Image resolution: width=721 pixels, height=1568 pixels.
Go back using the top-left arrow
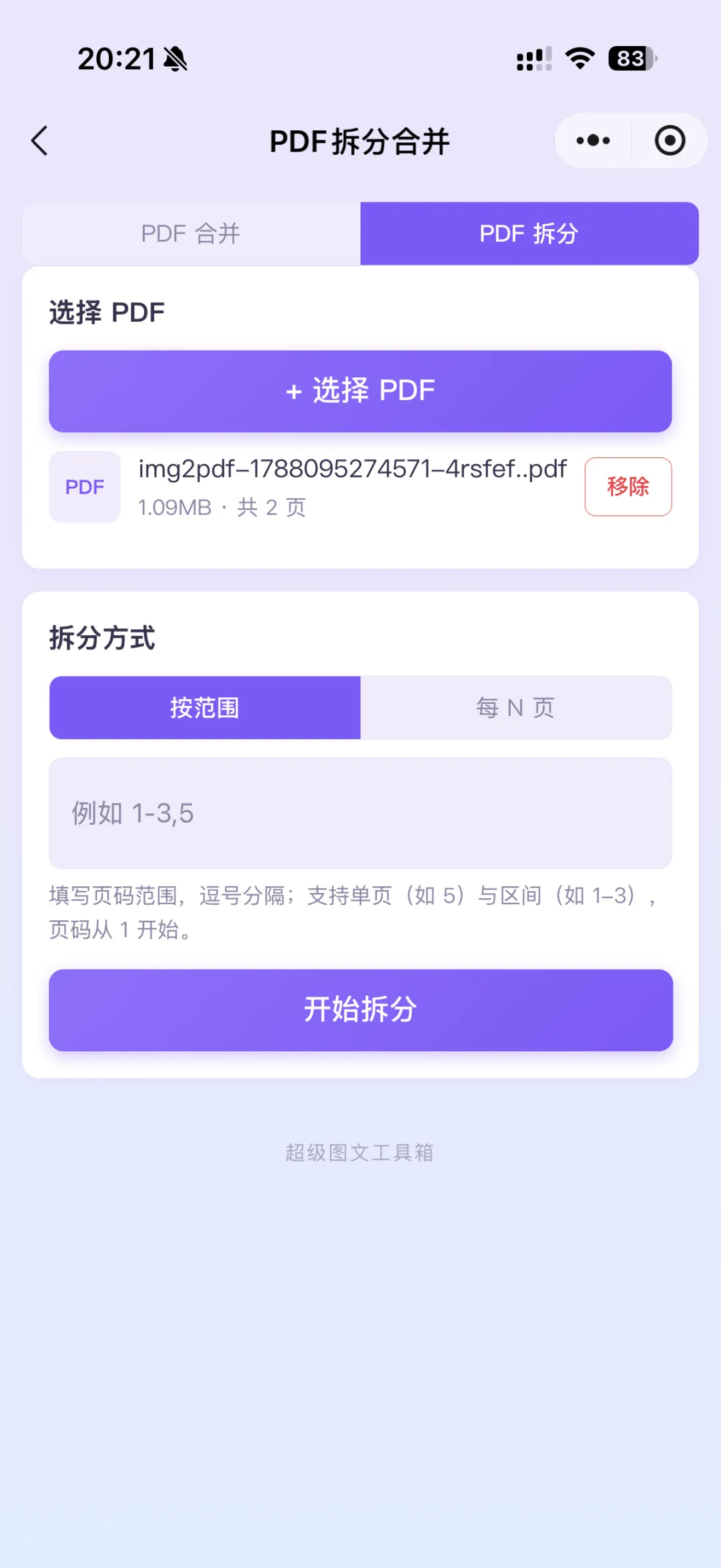(40, 141)
